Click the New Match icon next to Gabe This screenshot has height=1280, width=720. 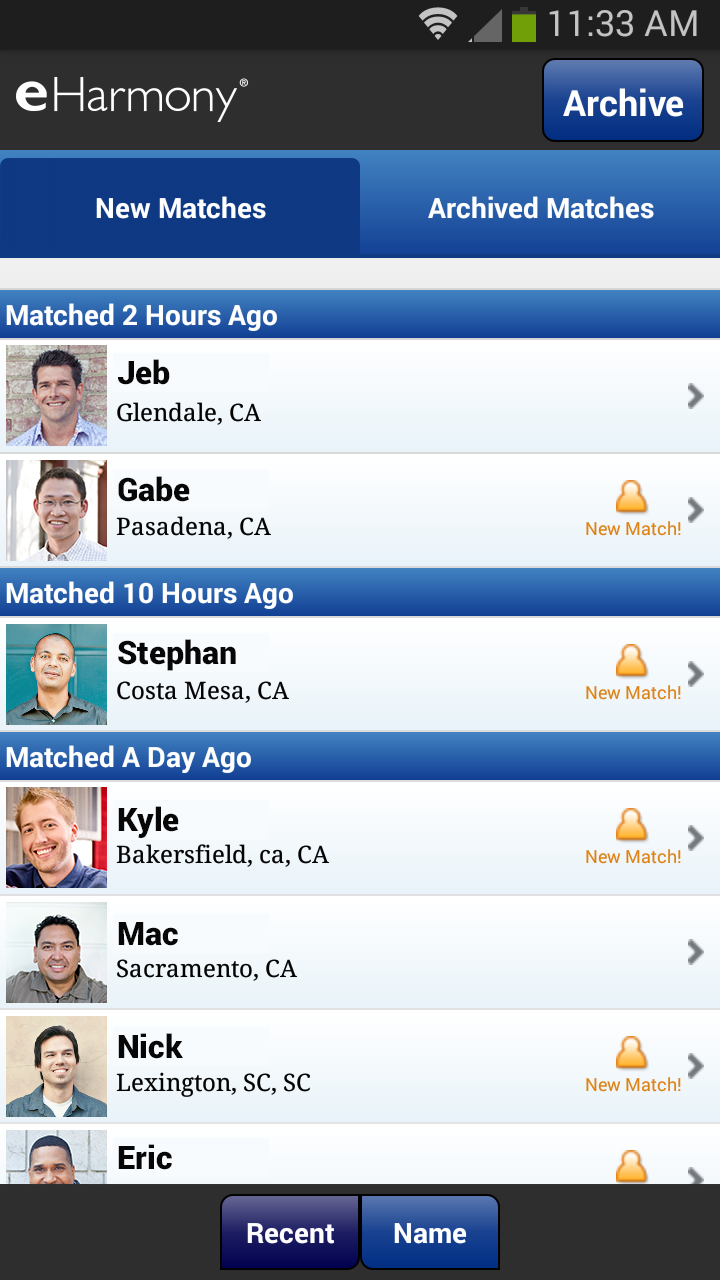[632, 497]
